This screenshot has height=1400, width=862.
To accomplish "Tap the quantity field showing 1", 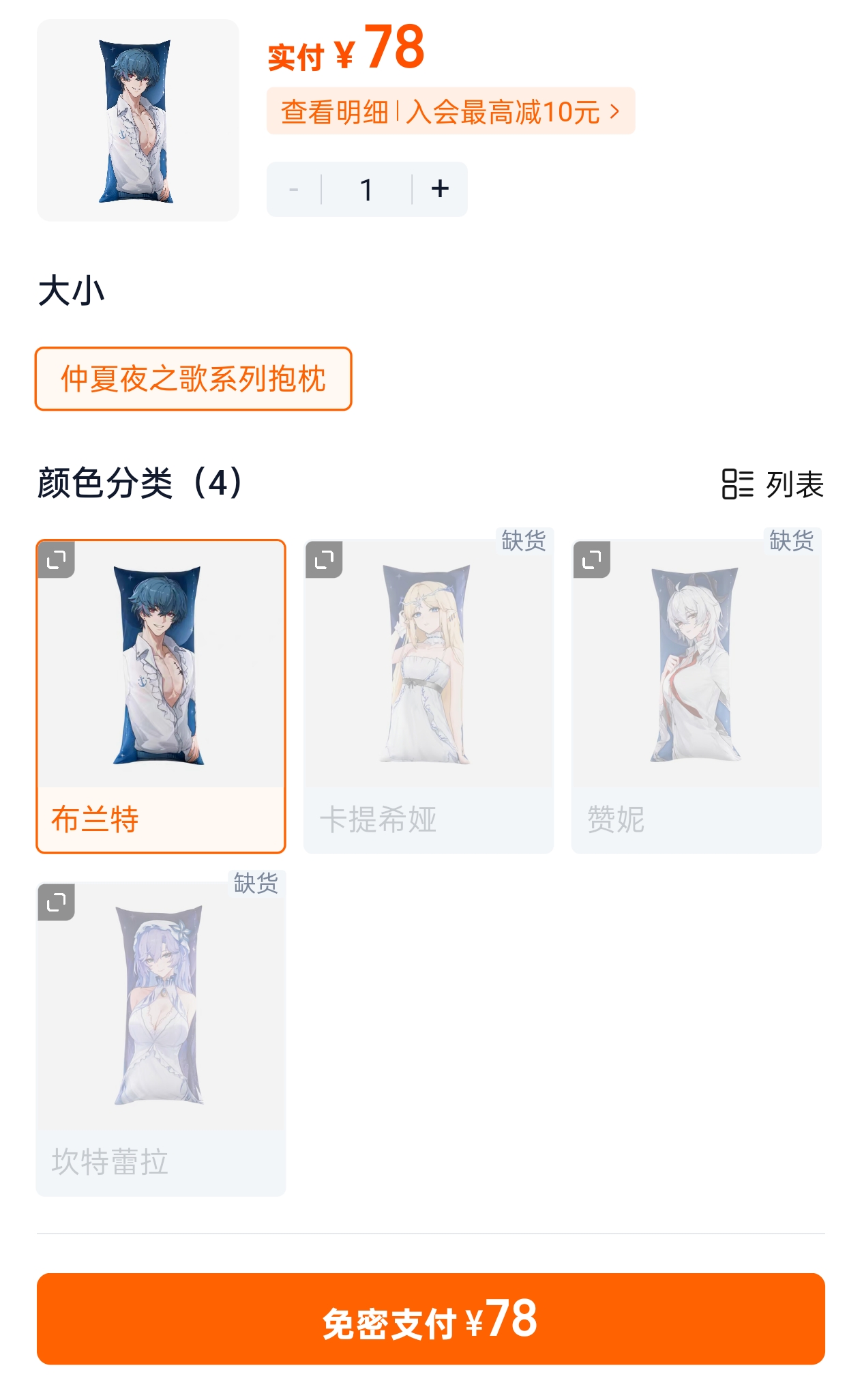I will pyautogui.click(x=366, y=189).
